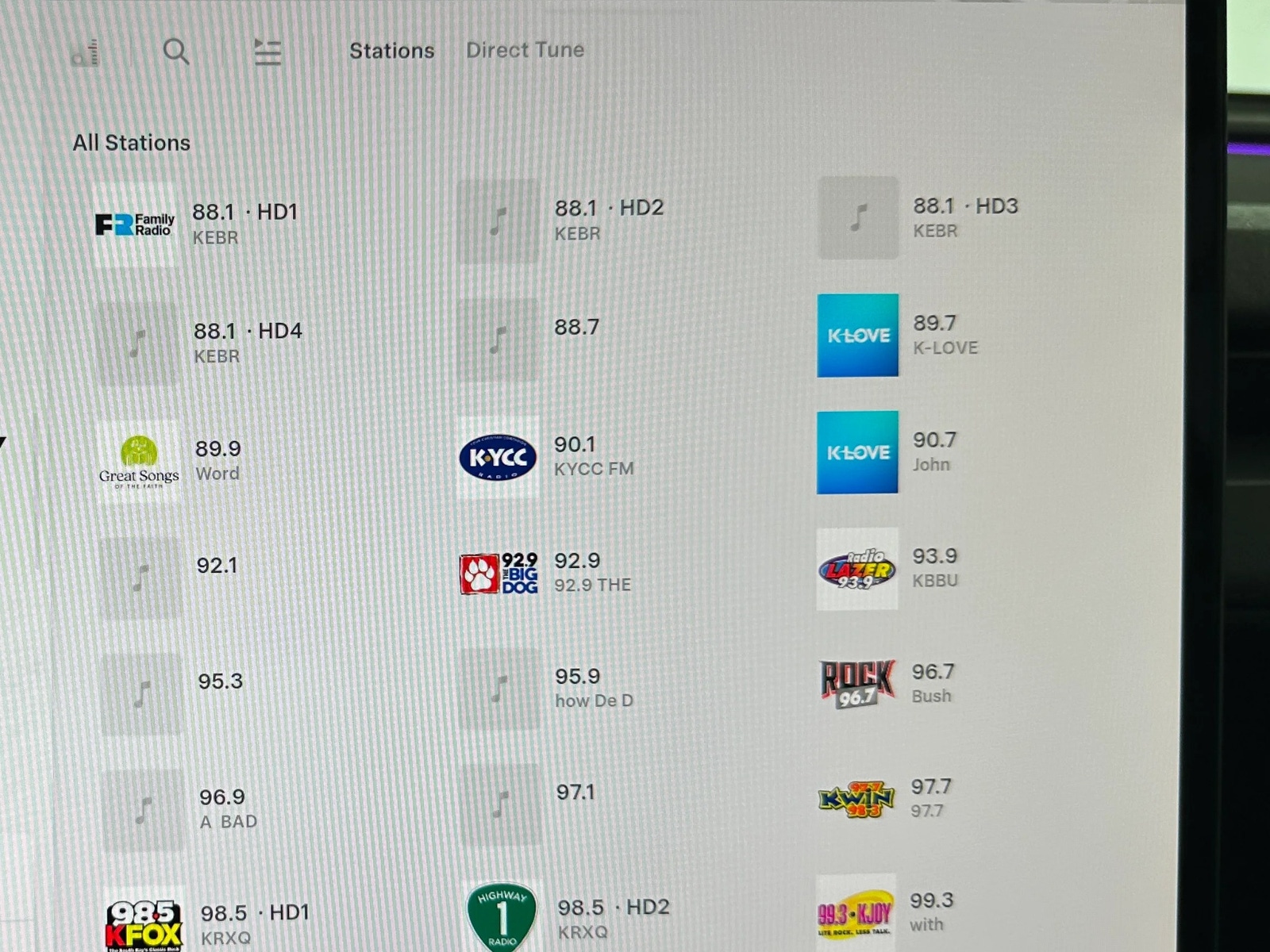Open the search icon
Screen dimensions: 1270x952
pyautogui.click(x=175, y=52)
